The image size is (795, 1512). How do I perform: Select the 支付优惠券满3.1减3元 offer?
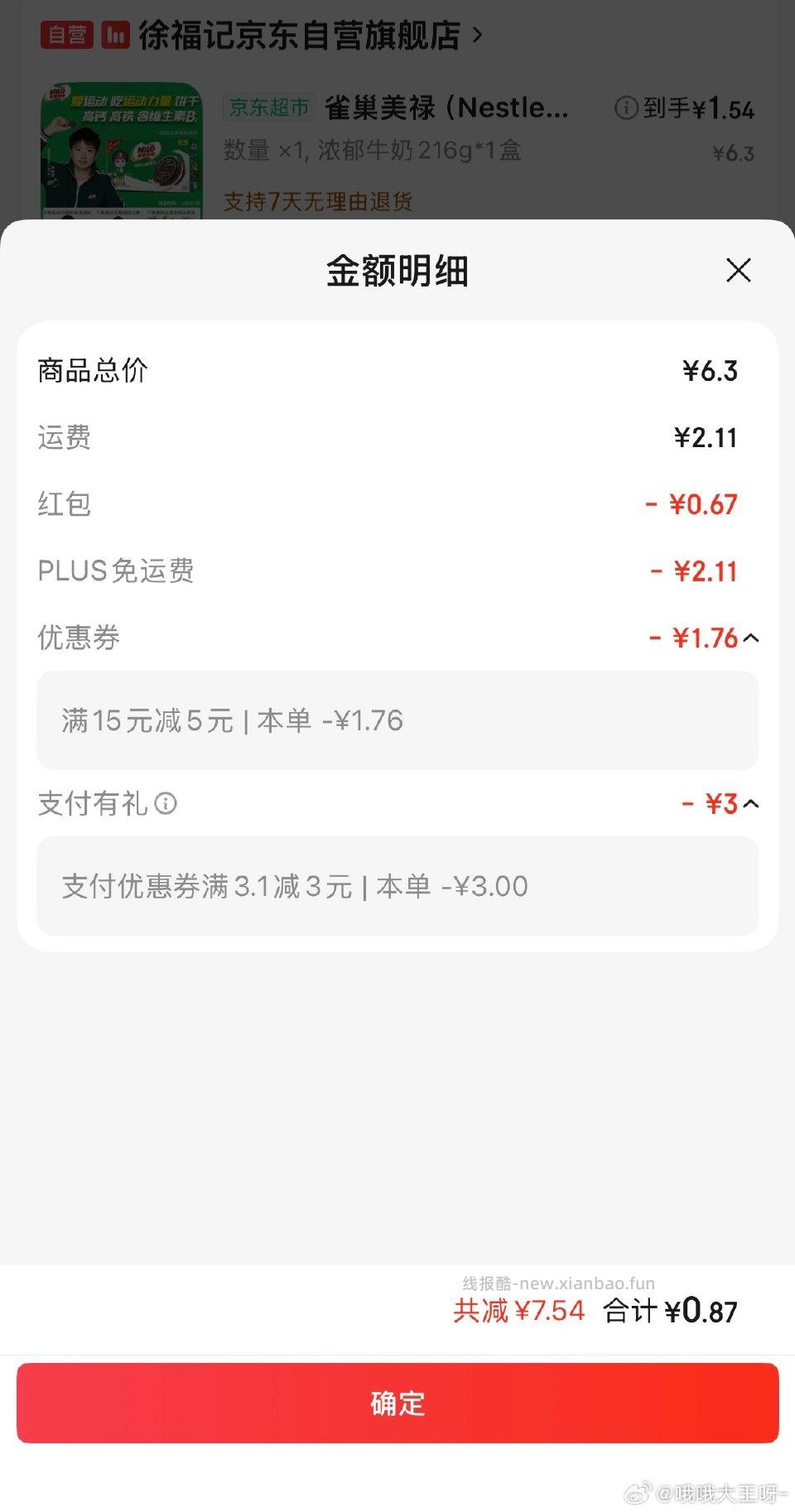(x=397, y=886)
